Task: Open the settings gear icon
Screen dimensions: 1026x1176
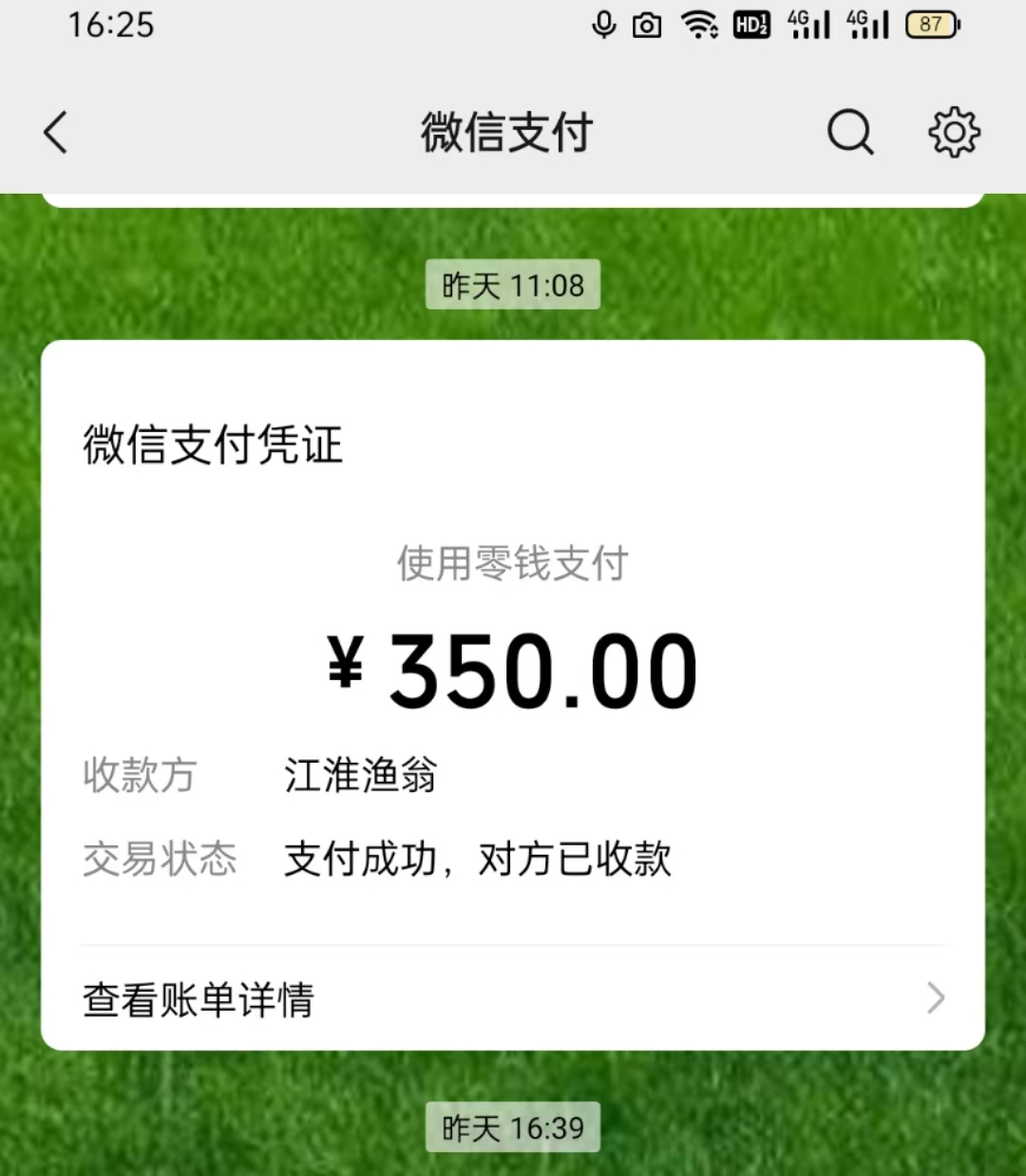Action: [954, 132]
